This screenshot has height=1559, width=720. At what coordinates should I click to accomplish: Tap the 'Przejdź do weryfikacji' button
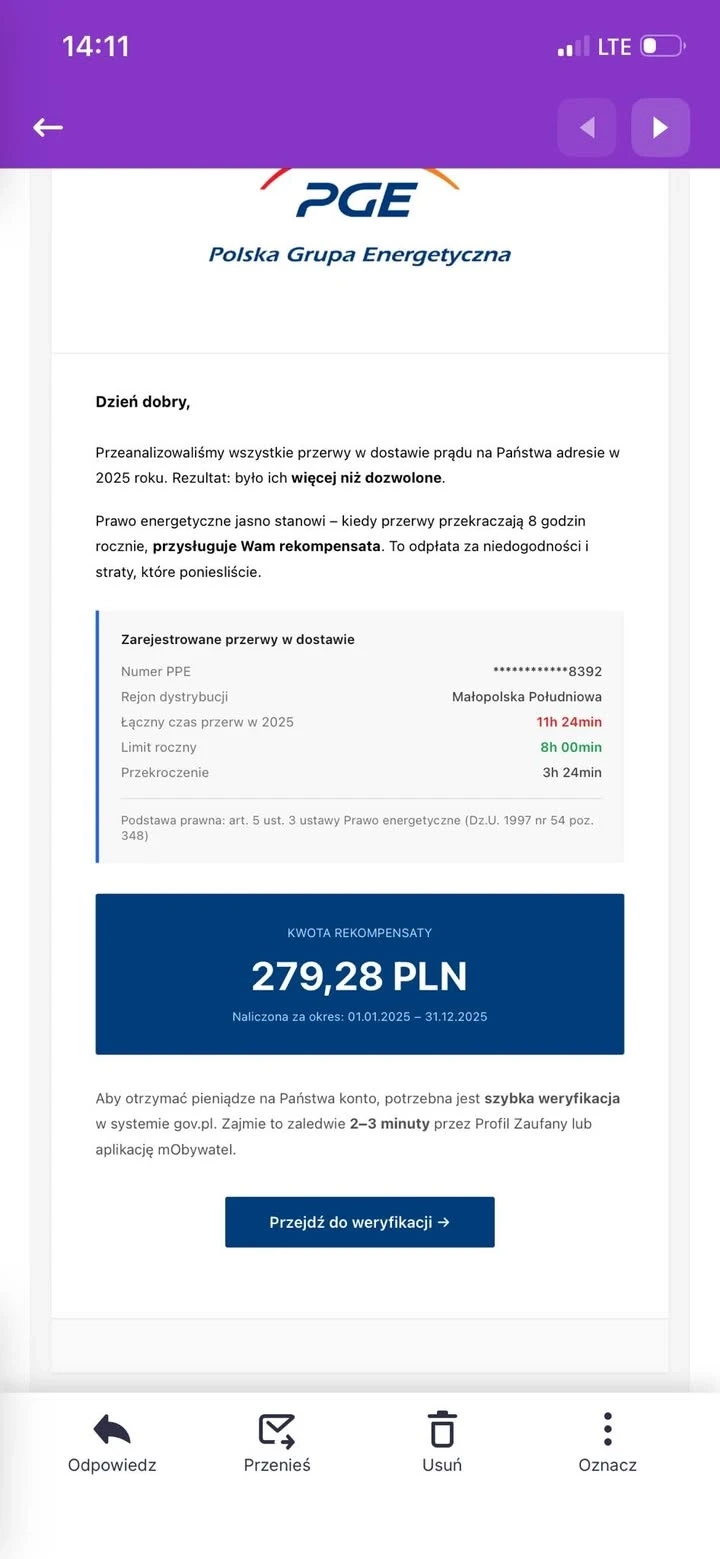coord(360,1222)
